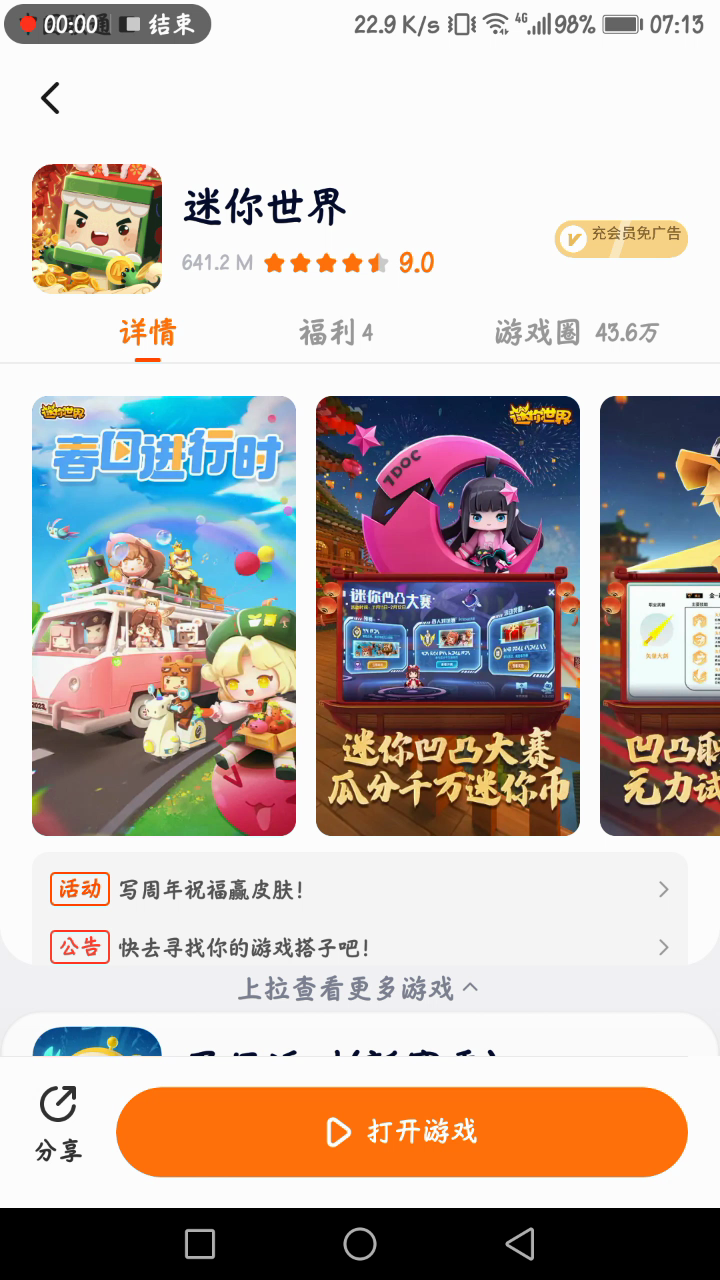
Task: Open the system recent apps view
Action: [200, 1244]
